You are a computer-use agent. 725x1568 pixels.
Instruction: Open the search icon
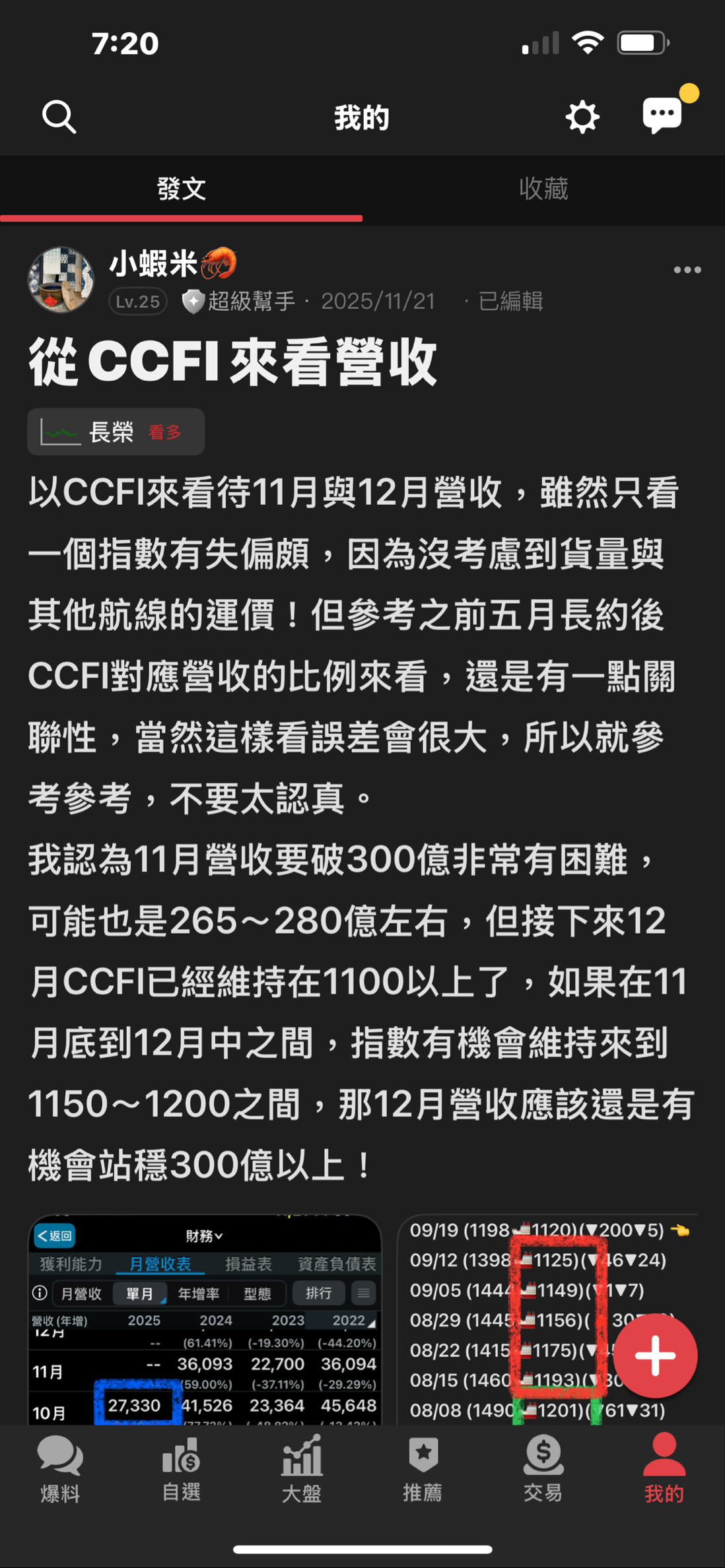coord(59,117)
